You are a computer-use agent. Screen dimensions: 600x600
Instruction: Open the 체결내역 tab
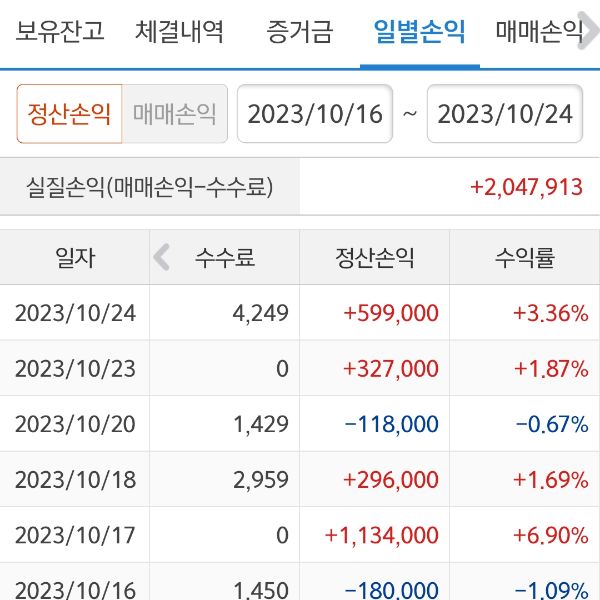(x=179, y=32)
